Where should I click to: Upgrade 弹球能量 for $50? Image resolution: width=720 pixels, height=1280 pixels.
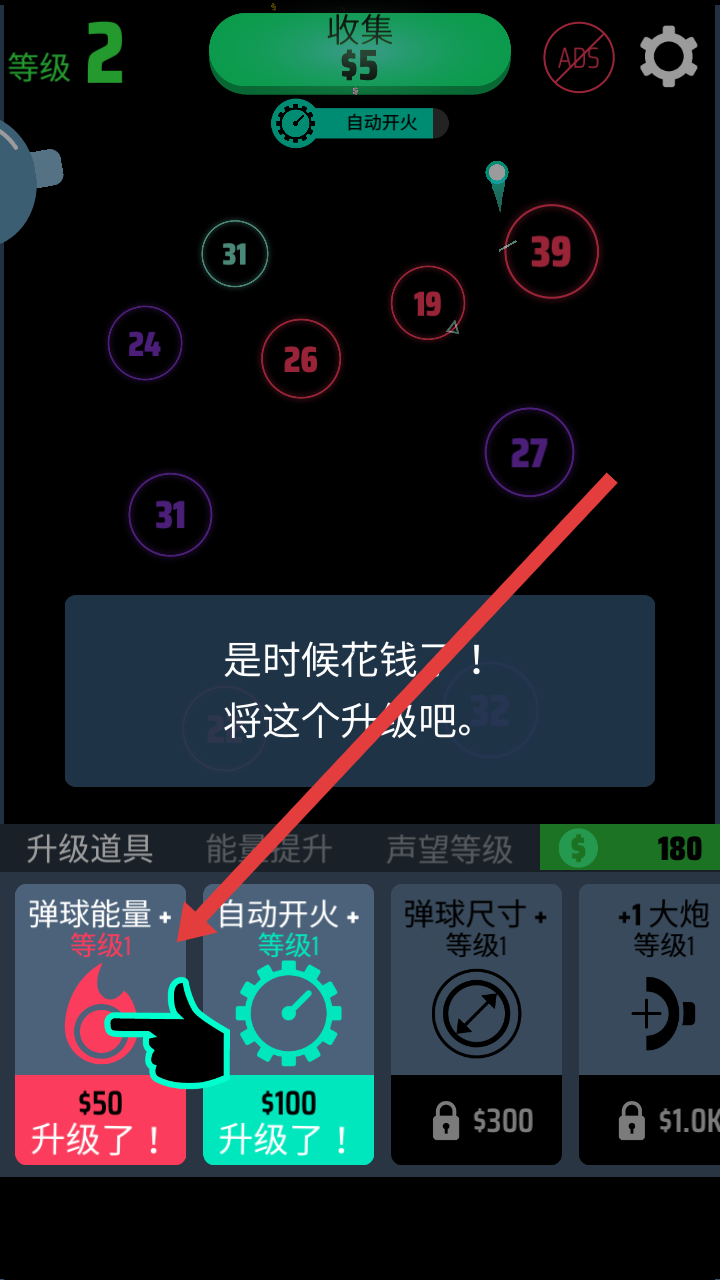[x=100, y=1121]
